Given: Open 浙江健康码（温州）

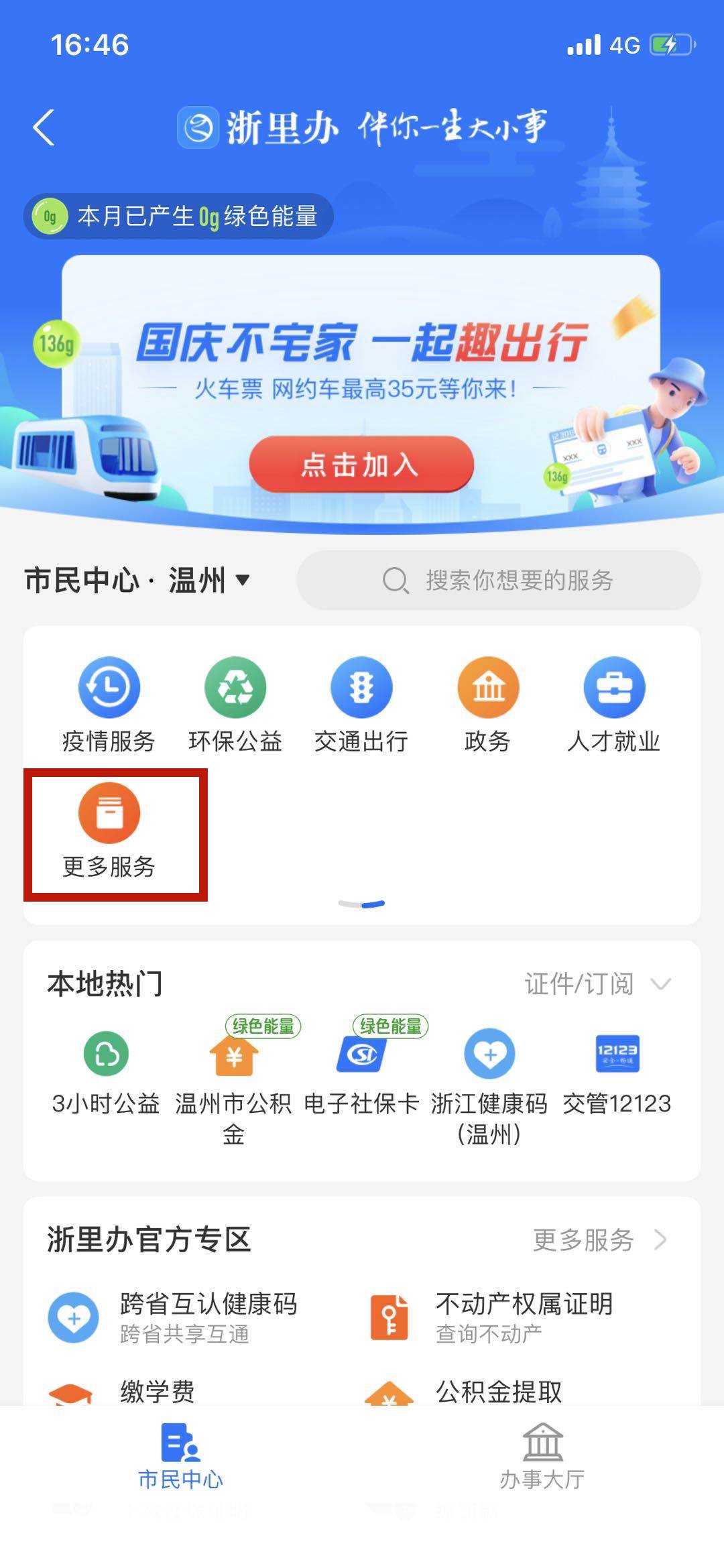Looking at the screenshot, I should pos(489,1081).
